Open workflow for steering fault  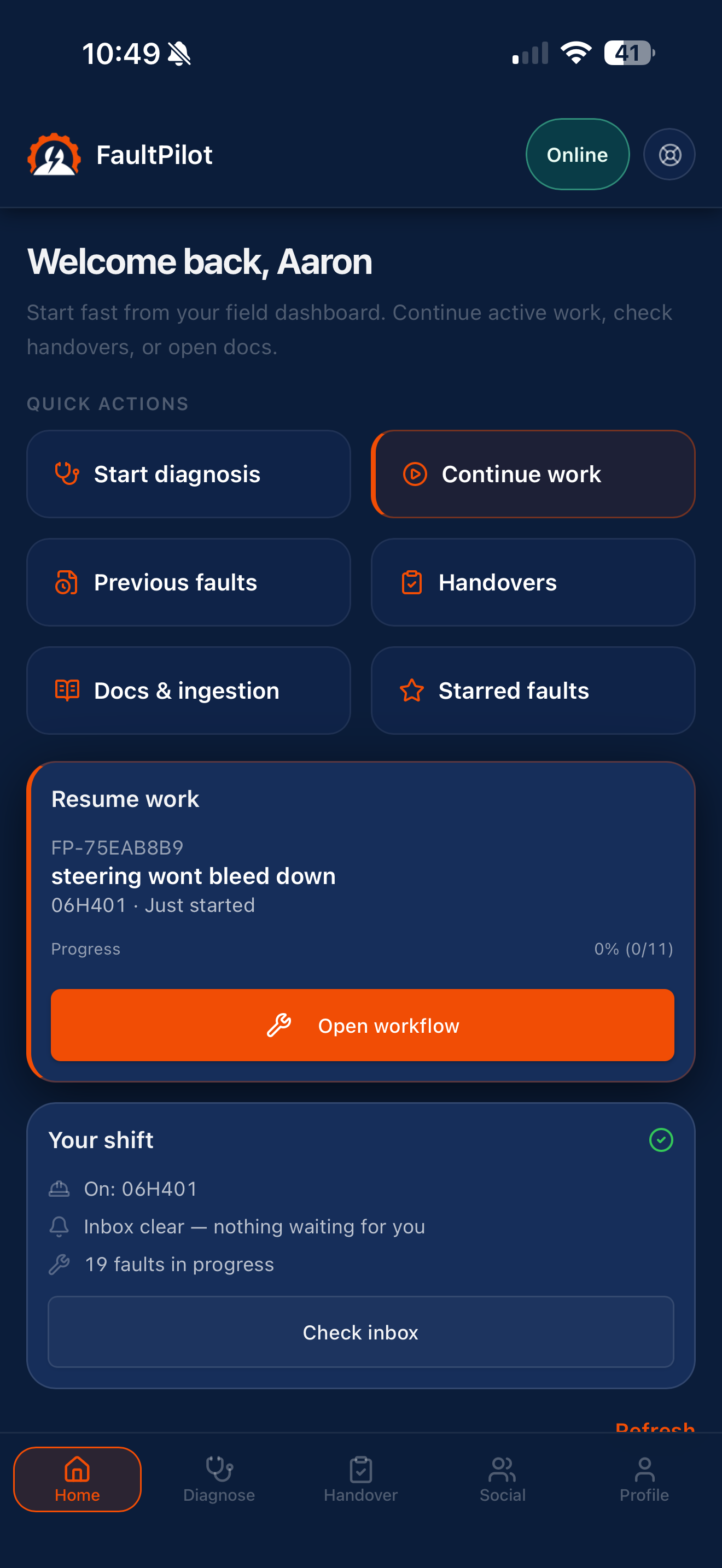point(362,1025)
